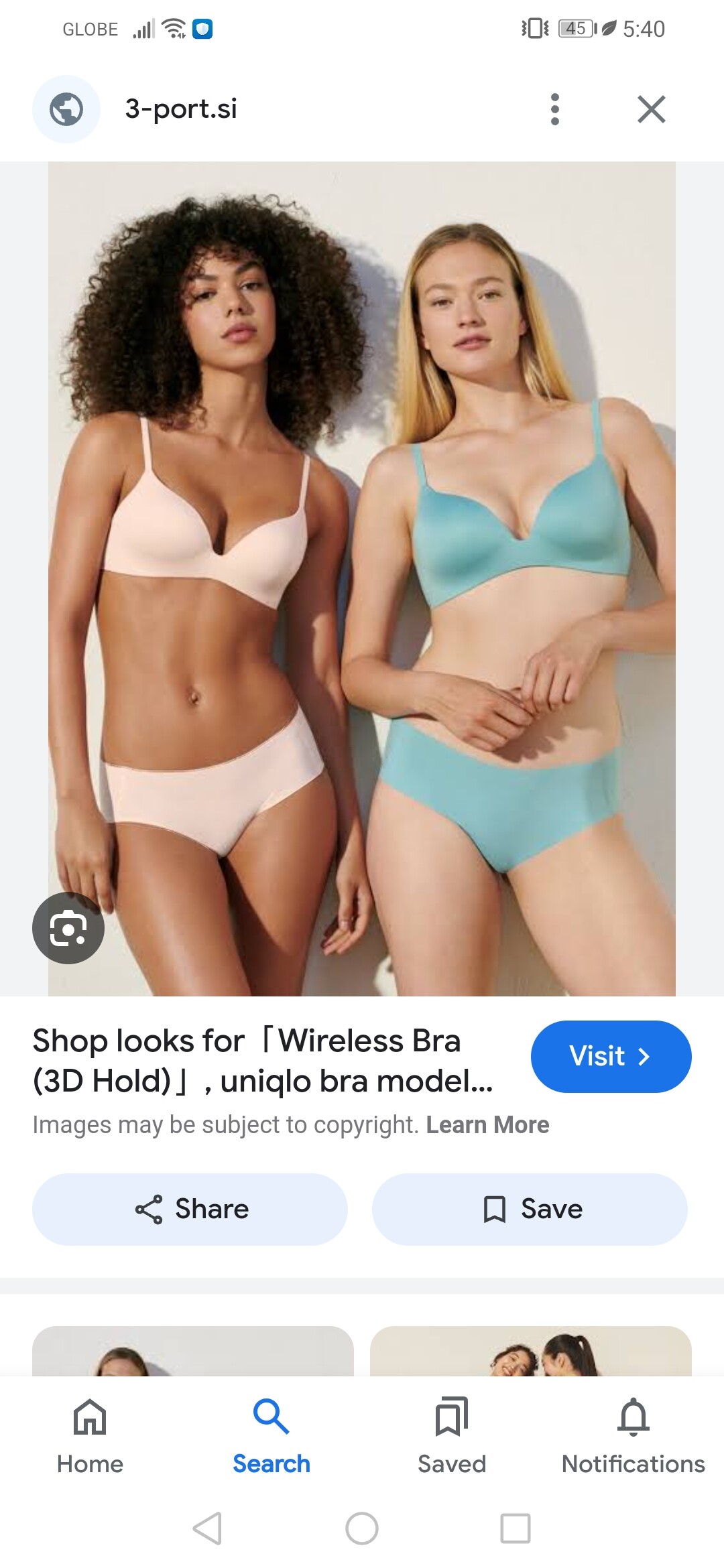Share this image
Image resolution: width=724 pixels, height=1568 pixels.
tap(190, 1210)
